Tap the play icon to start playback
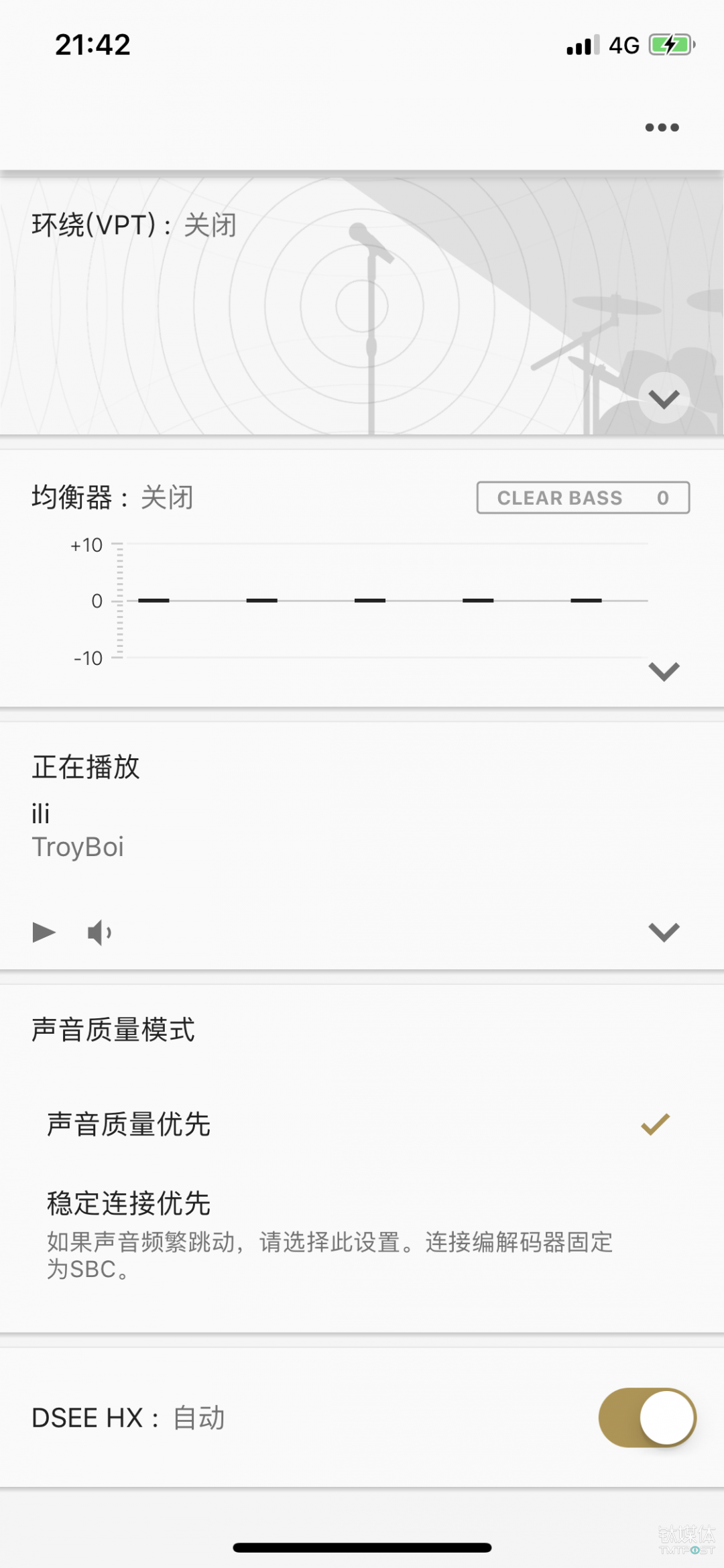 (44, 932)
